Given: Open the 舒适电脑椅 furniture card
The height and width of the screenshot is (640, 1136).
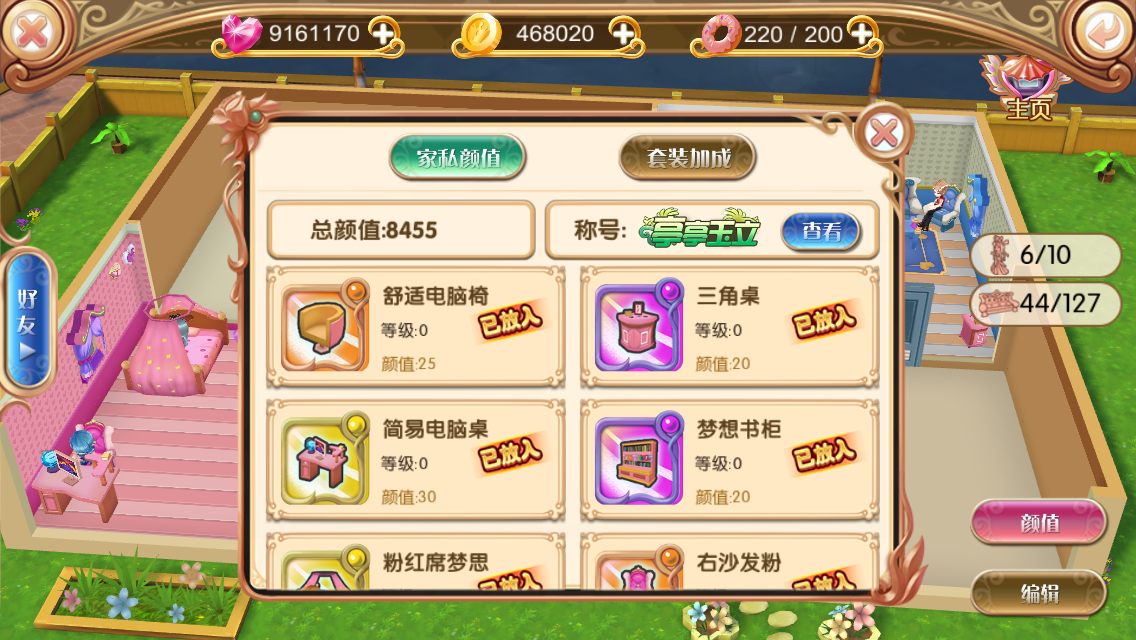Looking at the screenshot, I should pyautogui.click(x=415, y=327).
